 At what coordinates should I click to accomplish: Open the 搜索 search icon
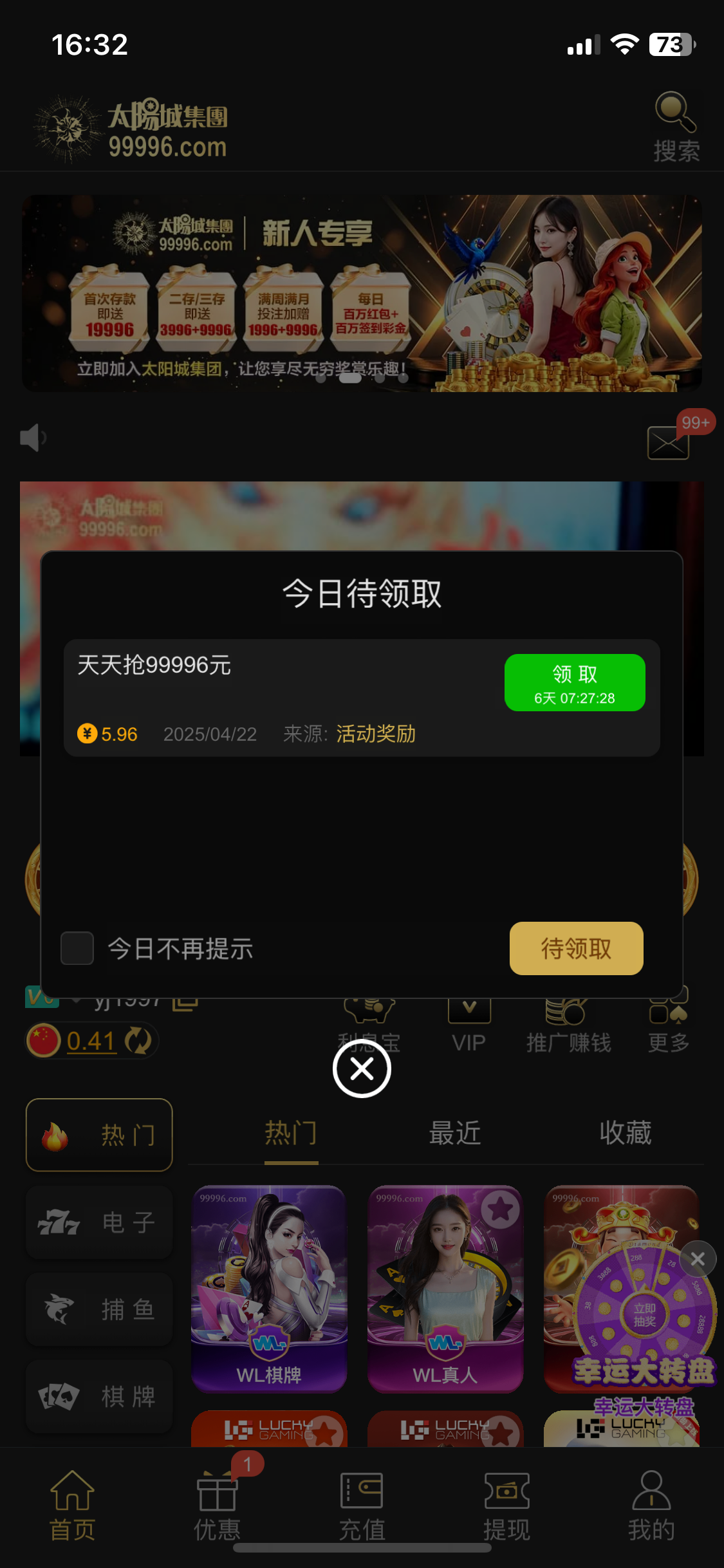point(676,126)
